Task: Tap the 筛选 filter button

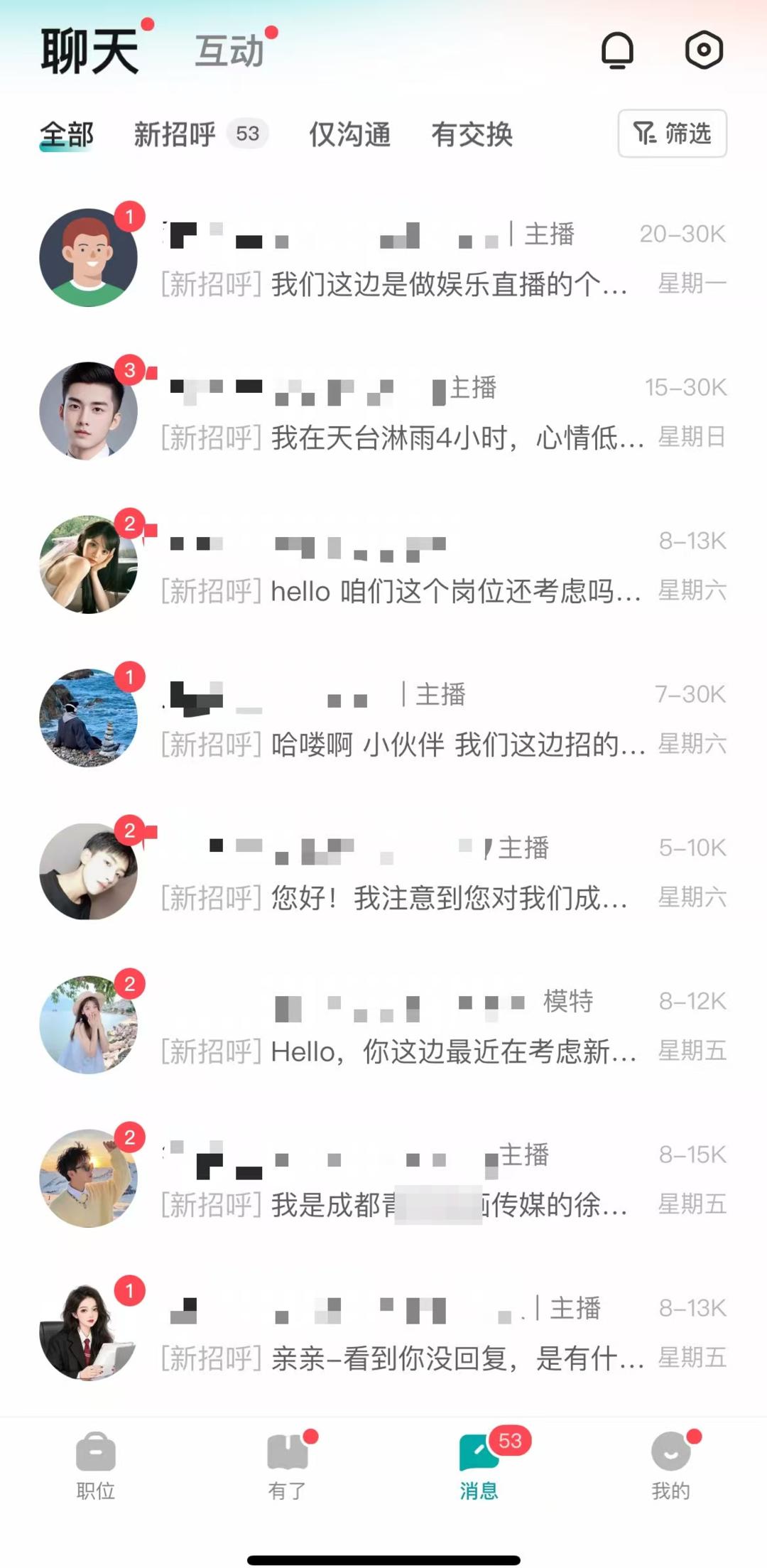Action: tap(672, 134)
